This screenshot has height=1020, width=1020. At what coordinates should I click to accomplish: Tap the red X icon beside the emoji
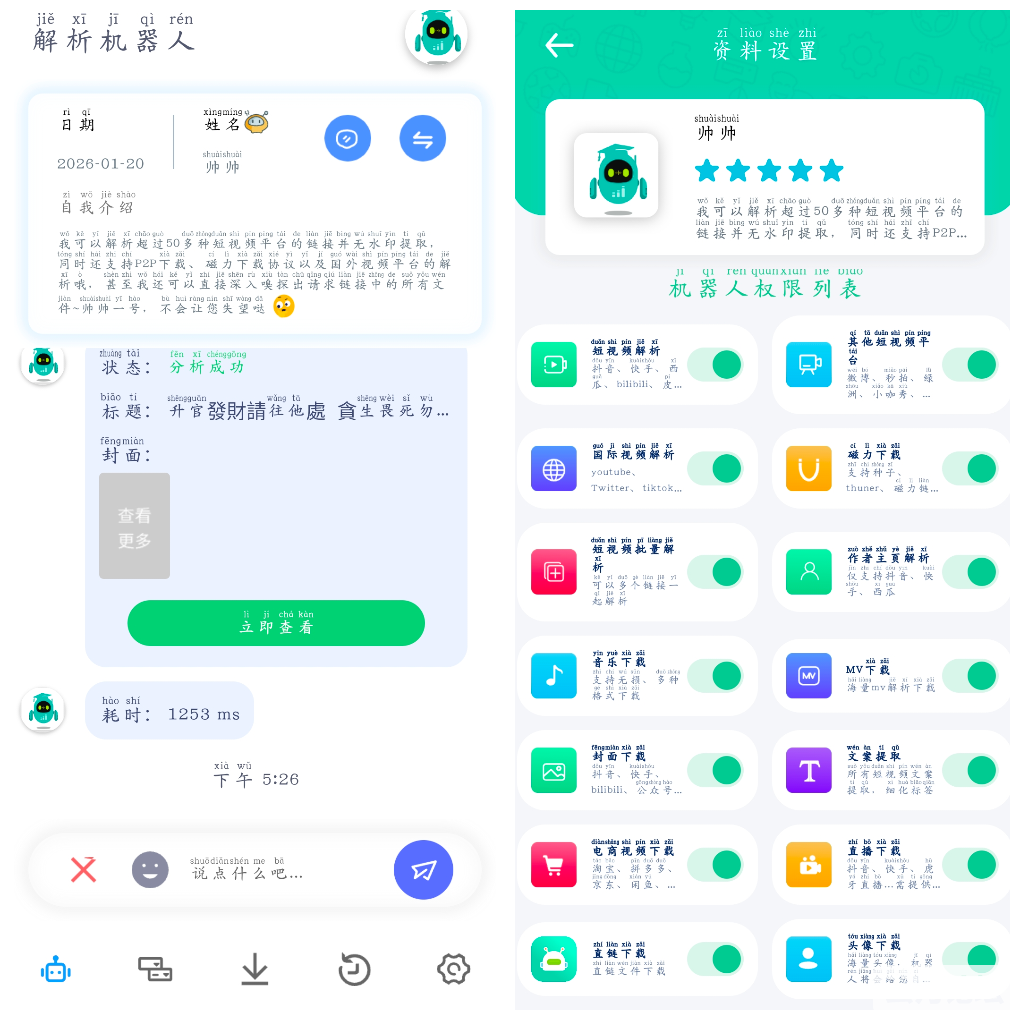84,869
